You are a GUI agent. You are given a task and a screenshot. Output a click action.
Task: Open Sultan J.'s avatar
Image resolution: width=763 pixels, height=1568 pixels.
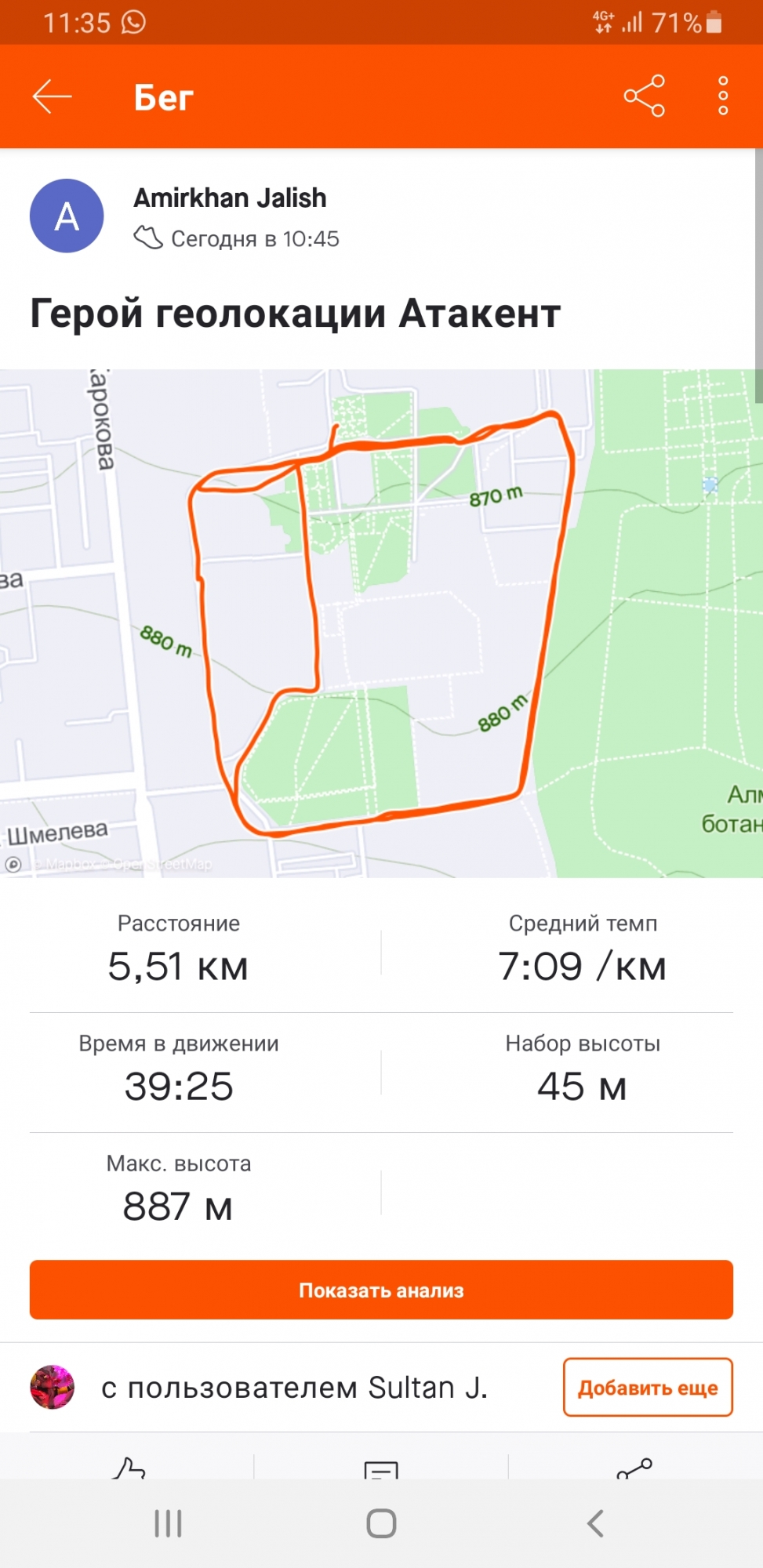53,1387
